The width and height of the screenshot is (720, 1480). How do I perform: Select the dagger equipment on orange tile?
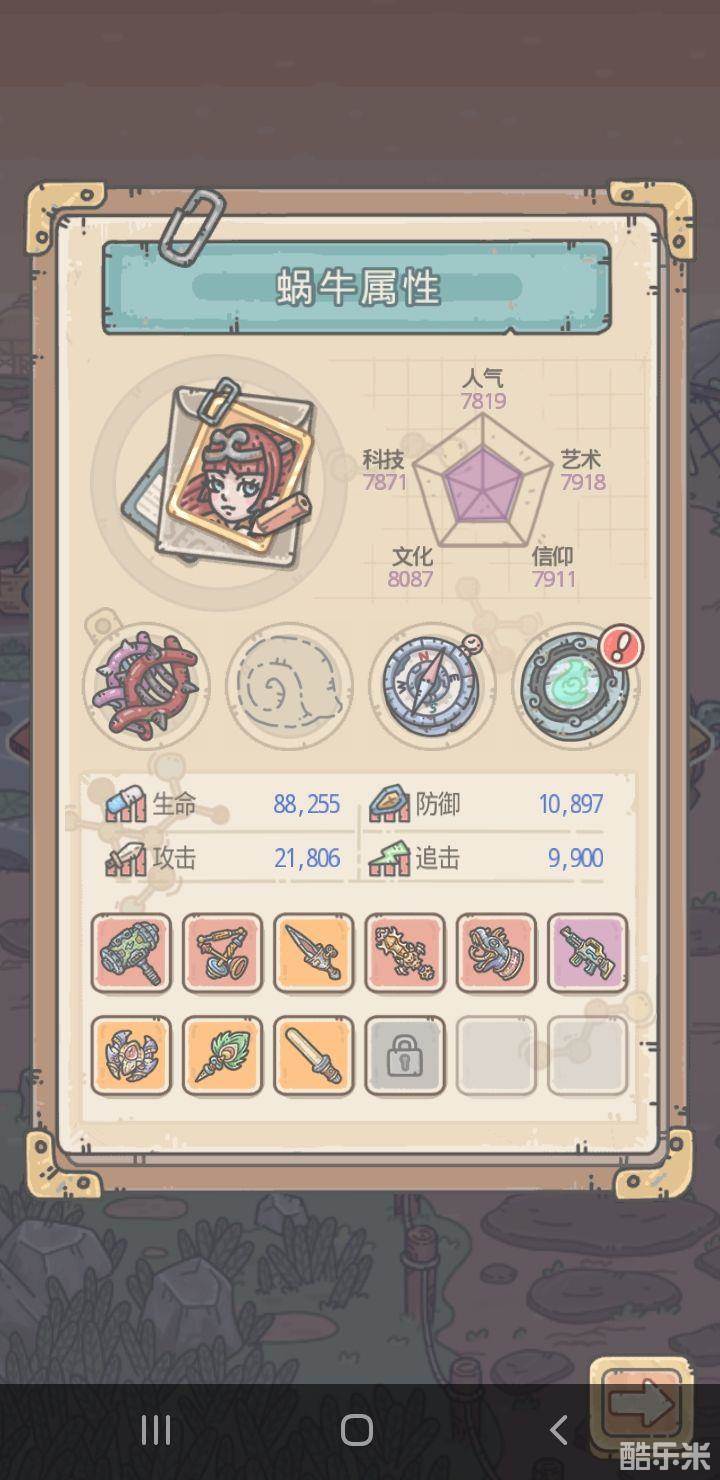tap(314, 953)
